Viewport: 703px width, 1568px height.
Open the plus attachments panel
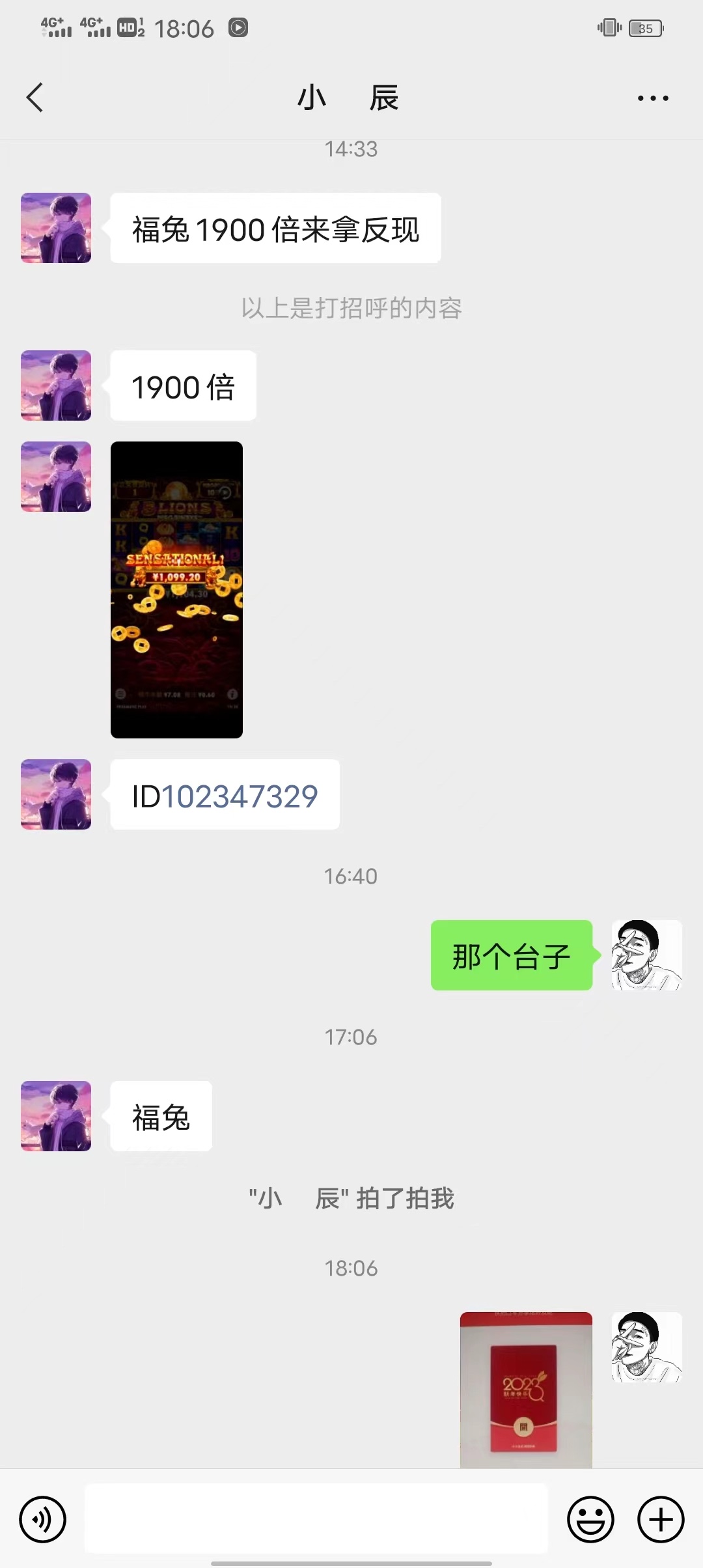(x=661, y=1520)
